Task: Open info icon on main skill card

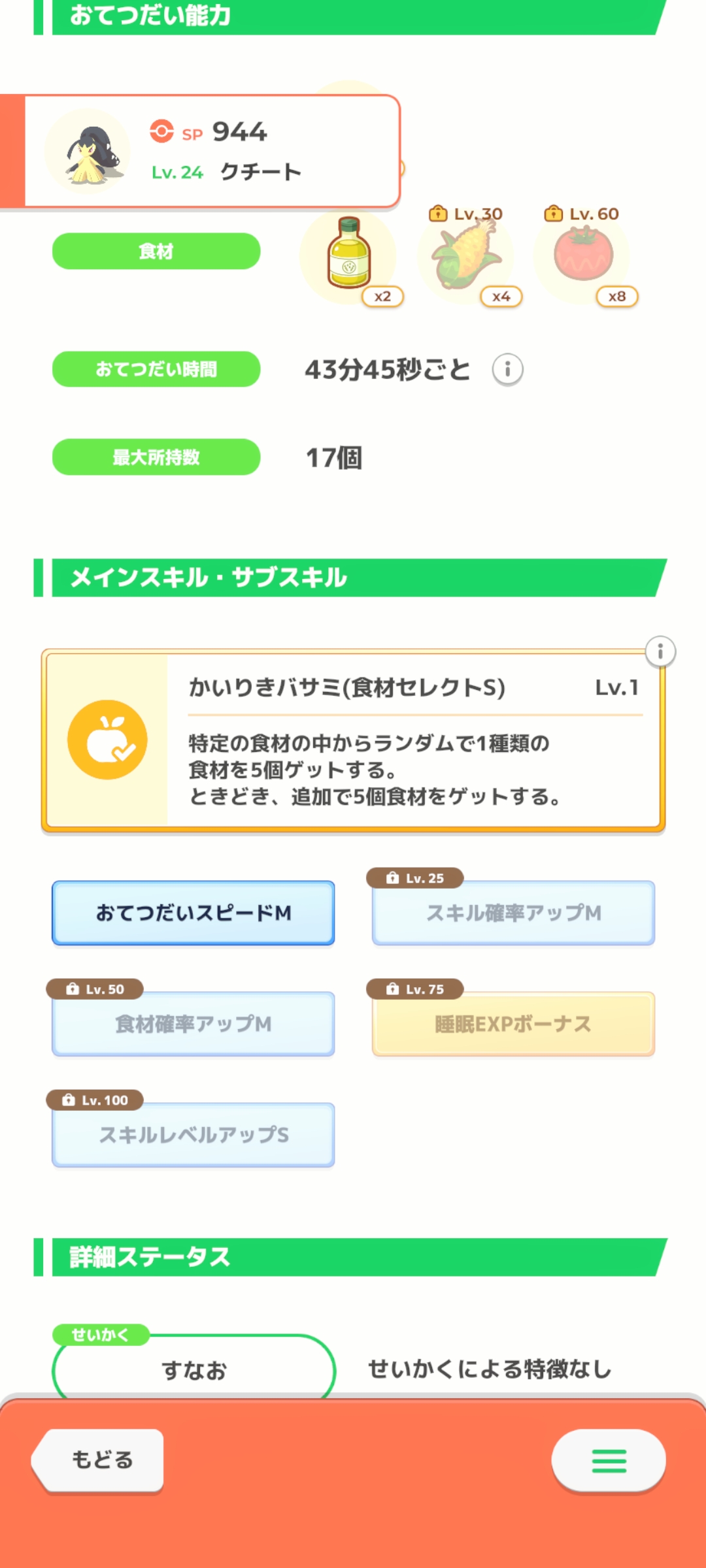Action: (x=660, y=651)
